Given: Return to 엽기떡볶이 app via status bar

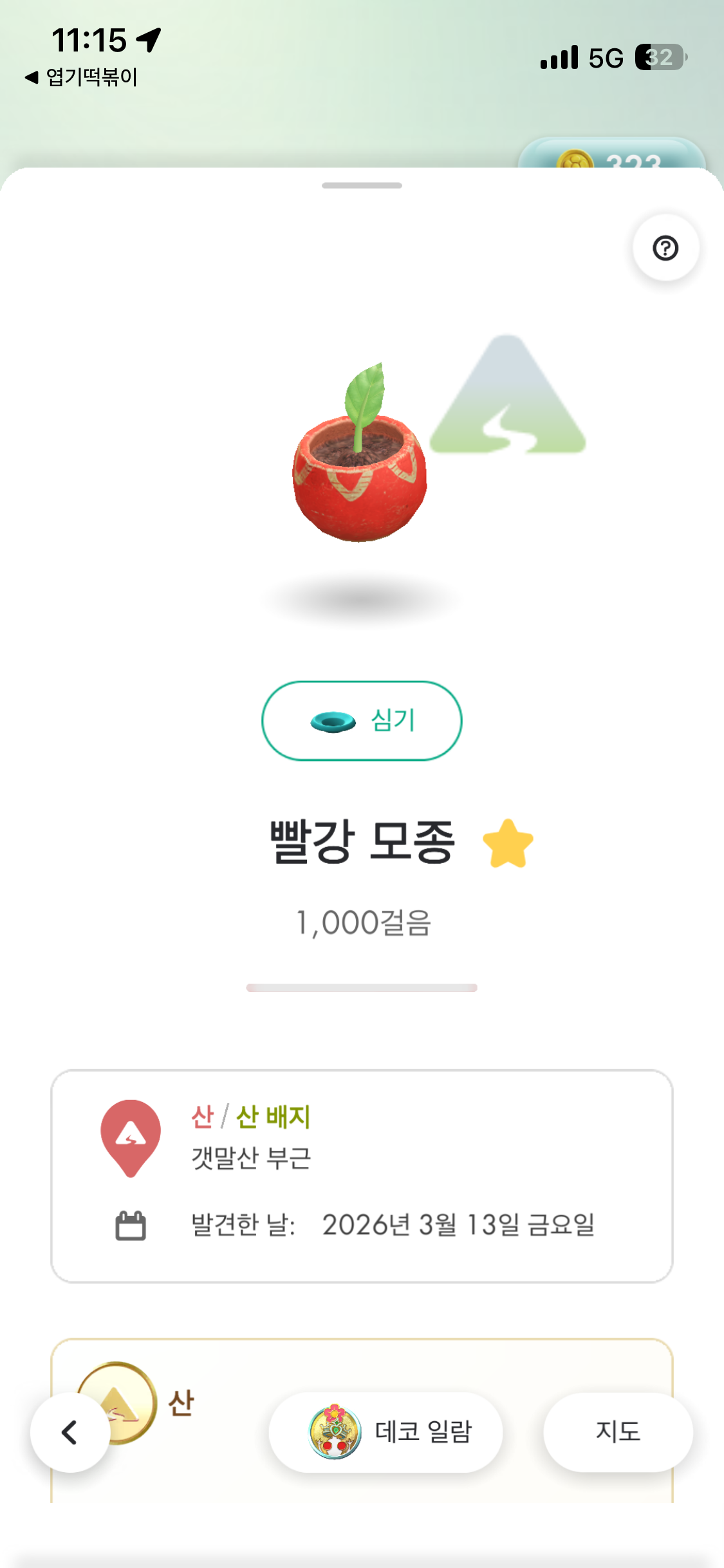Looking at the screenshot, I should [x=82, y=77].
